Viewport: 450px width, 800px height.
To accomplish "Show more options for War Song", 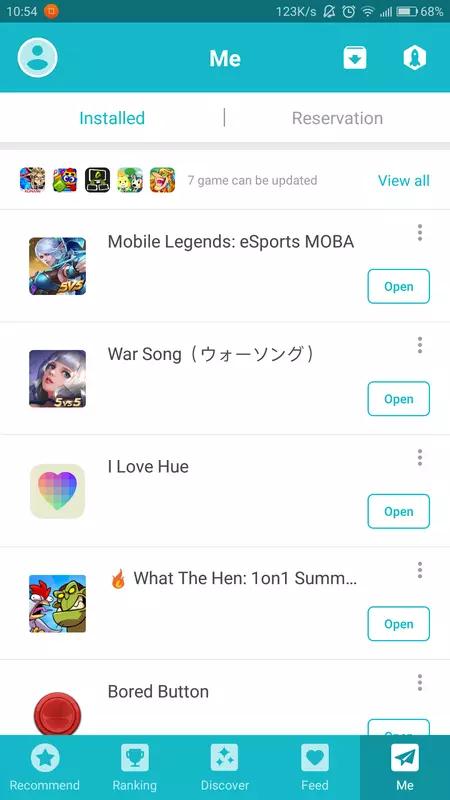I will pyautogui.click(x=419, y=345).
